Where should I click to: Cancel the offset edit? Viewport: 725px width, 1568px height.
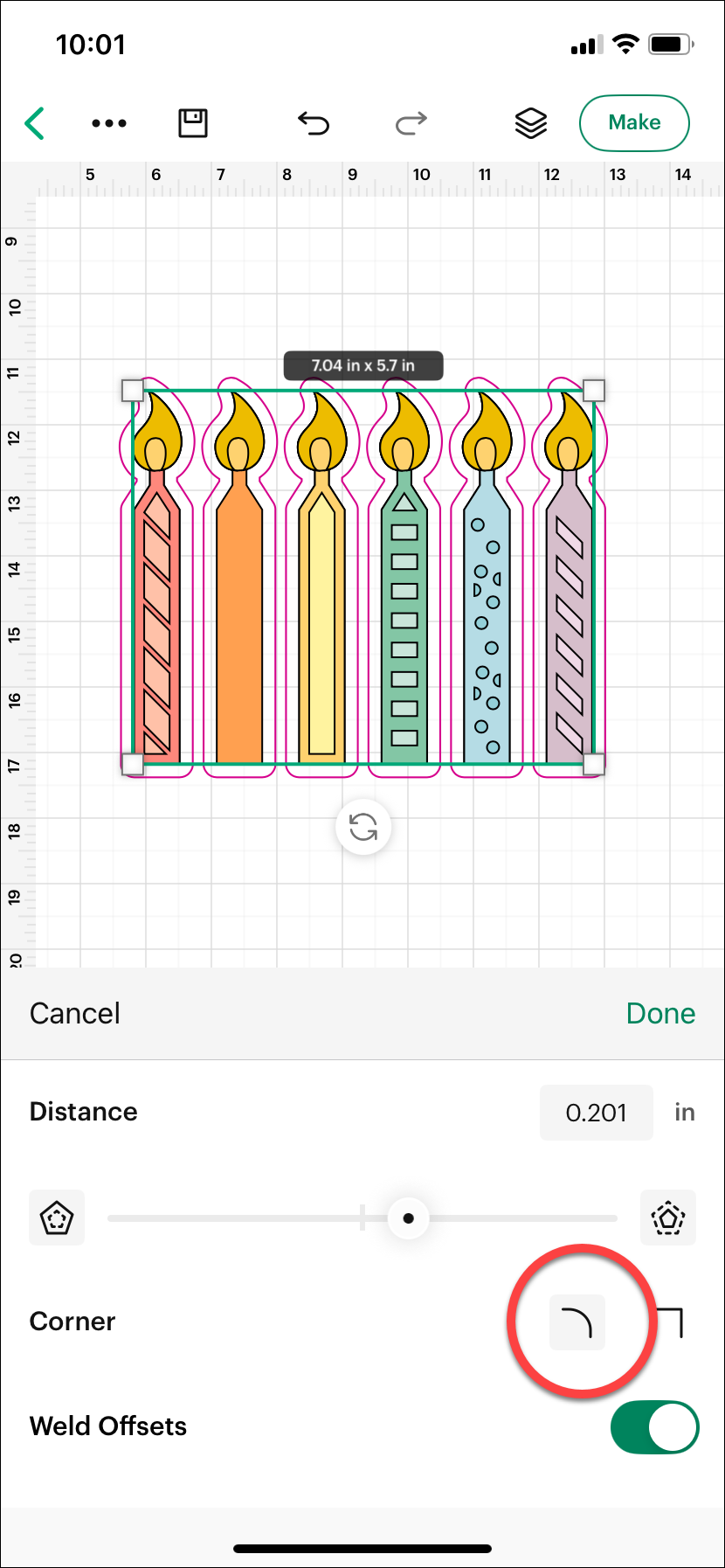[74, 1013]
